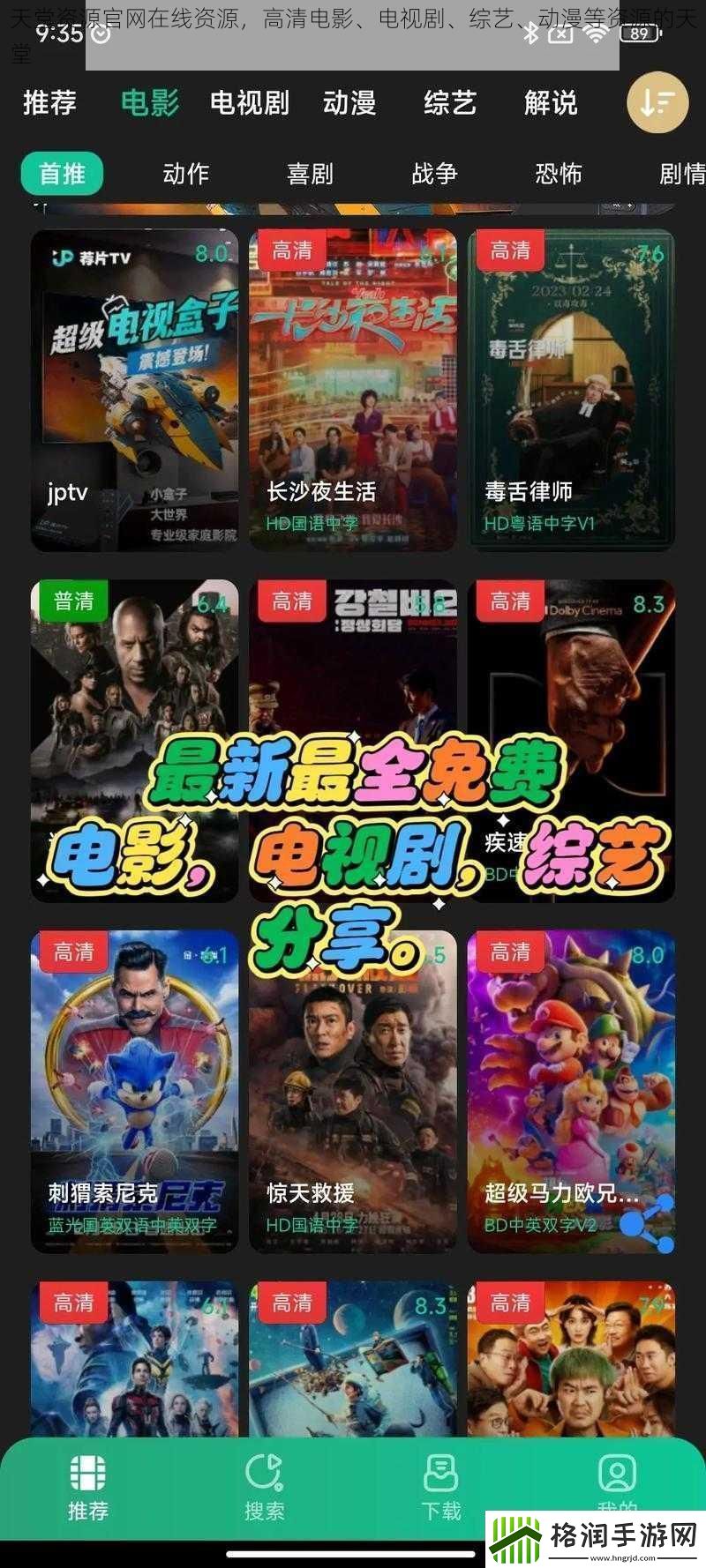Switch to the 电视剧 tab
Screen dimensions: 706x1568
pos(249,103)
